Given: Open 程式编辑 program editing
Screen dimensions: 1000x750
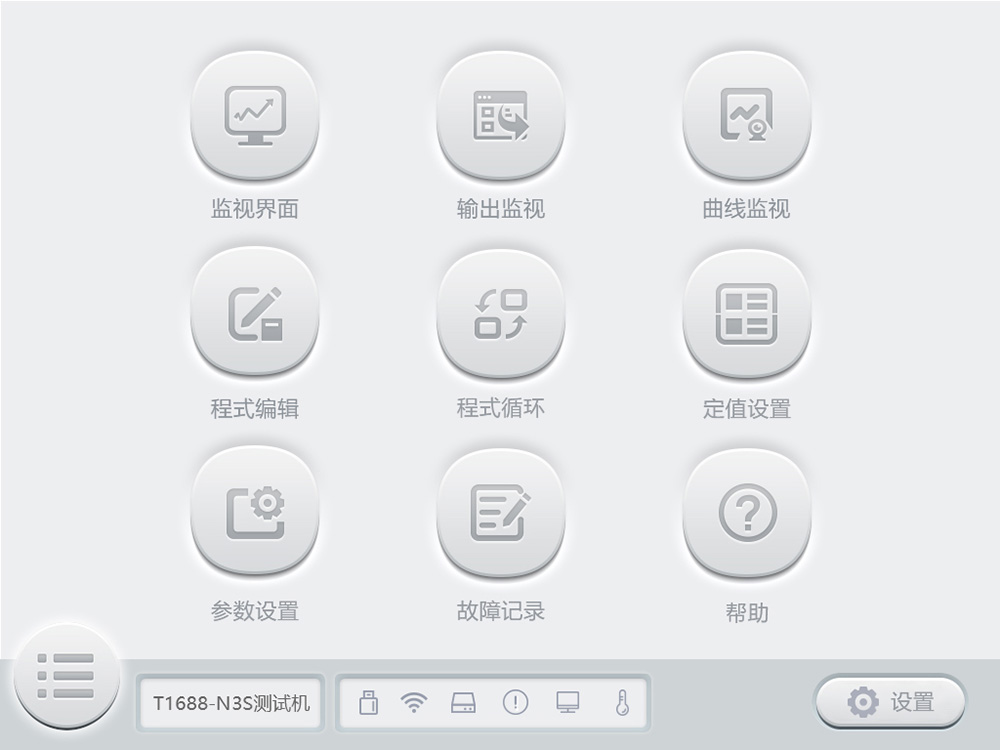Looking at the screenshot, I should [x=254, y=314].
